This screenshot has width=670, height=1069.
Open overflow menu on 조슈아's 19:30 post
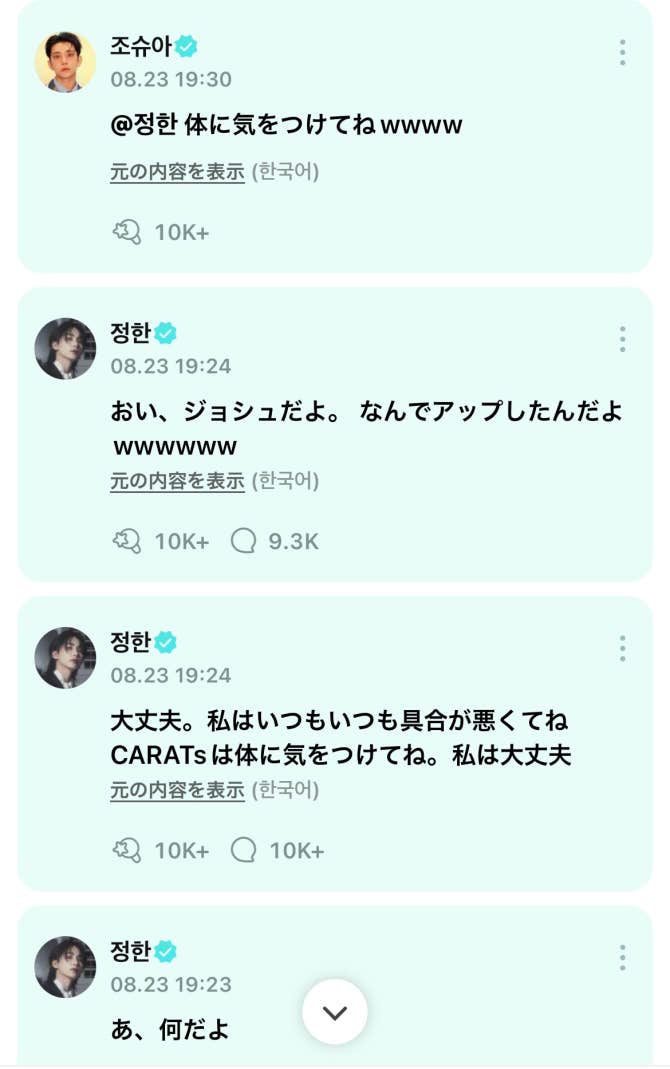(x=622, y=53)
